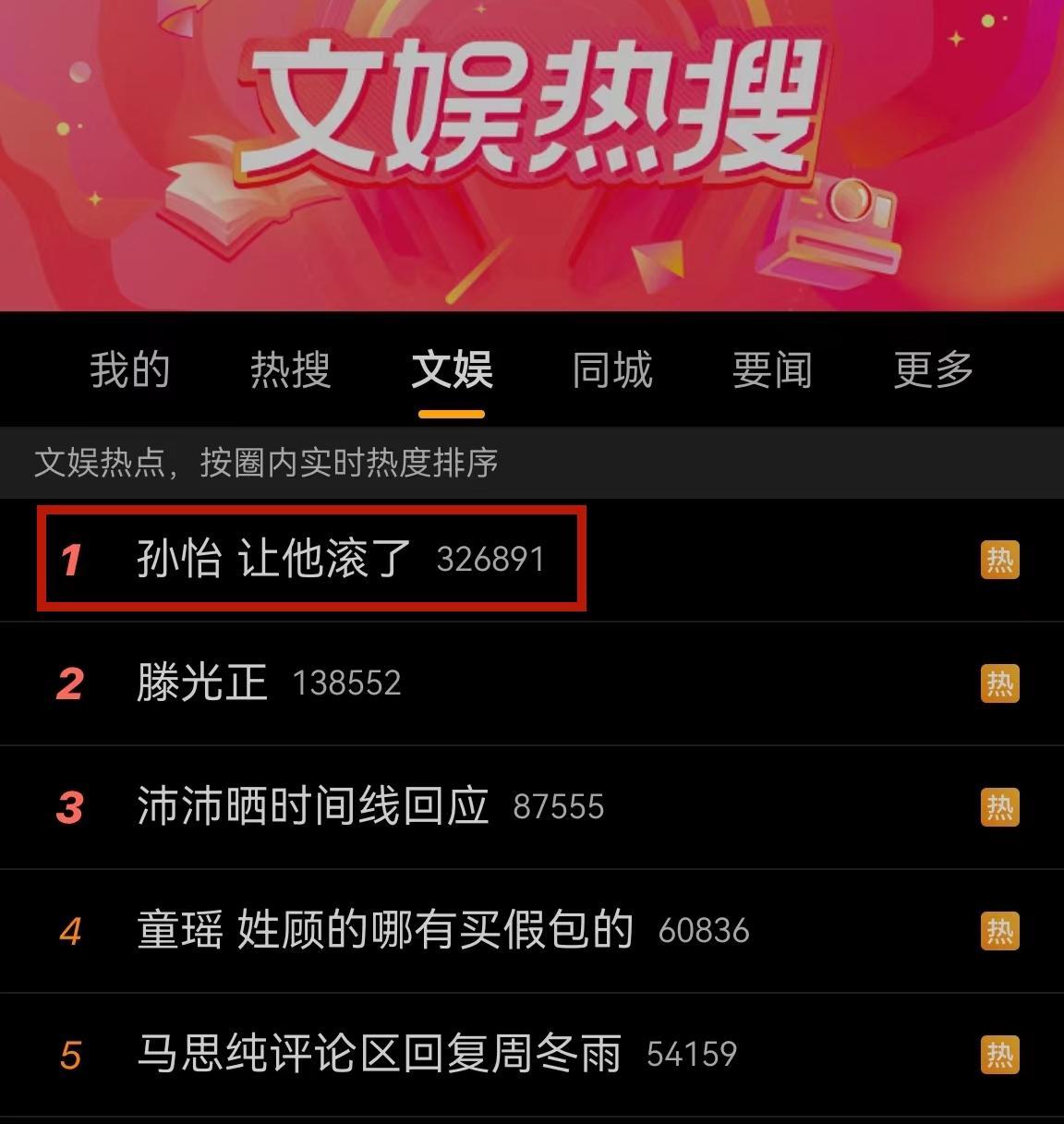
Task: Switch to the 我的 tab
Action: [129, 370]
